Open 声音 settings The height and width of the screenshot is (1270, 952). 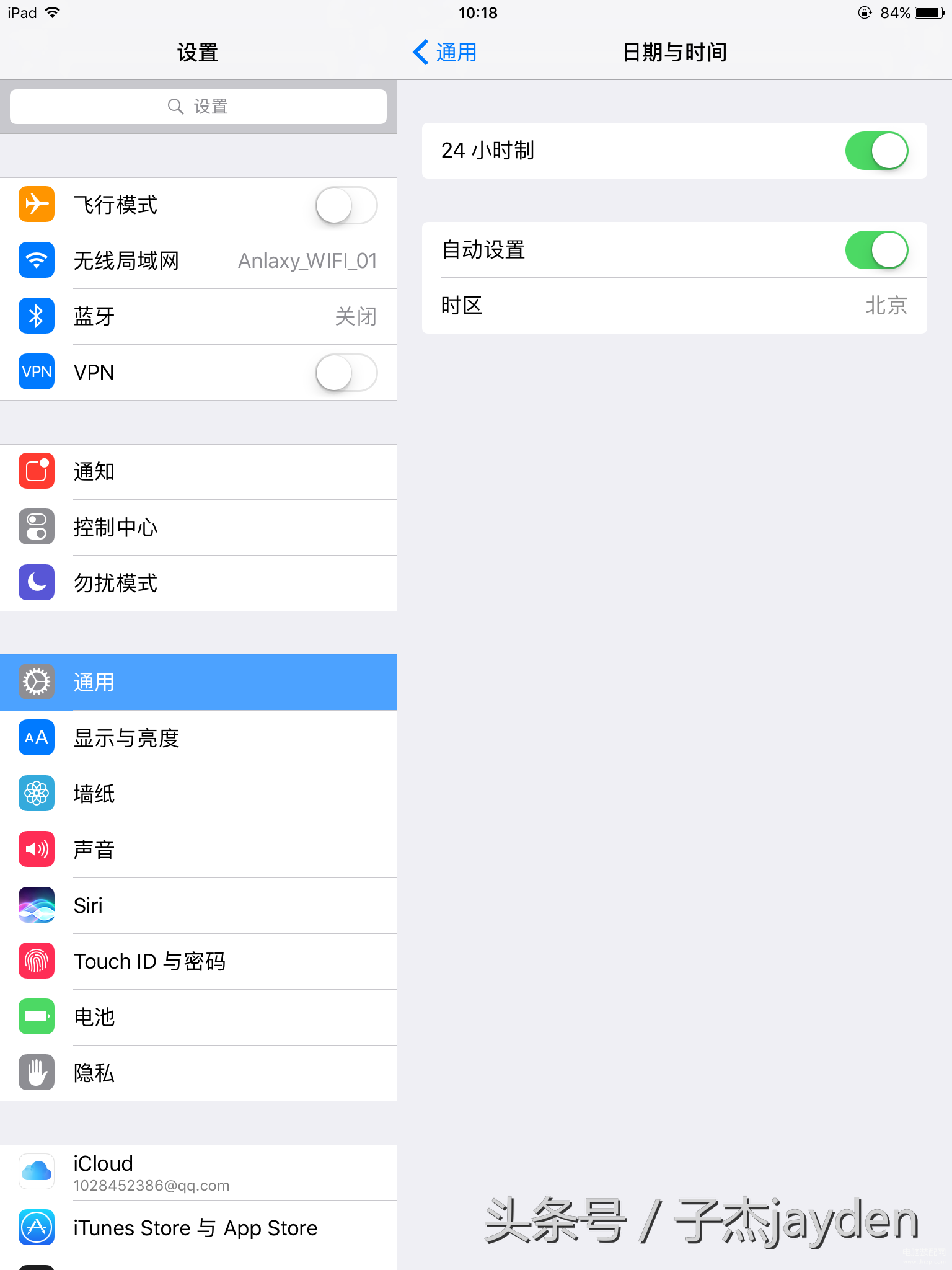198,850
